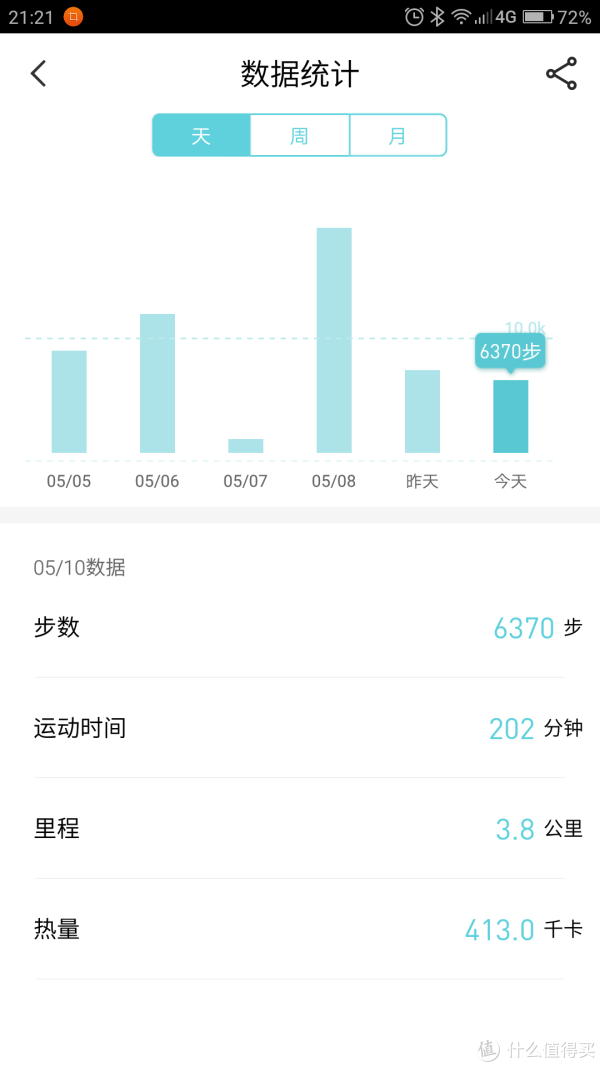Go back using the top-left arrow
600x1067 pixels.
39,73
